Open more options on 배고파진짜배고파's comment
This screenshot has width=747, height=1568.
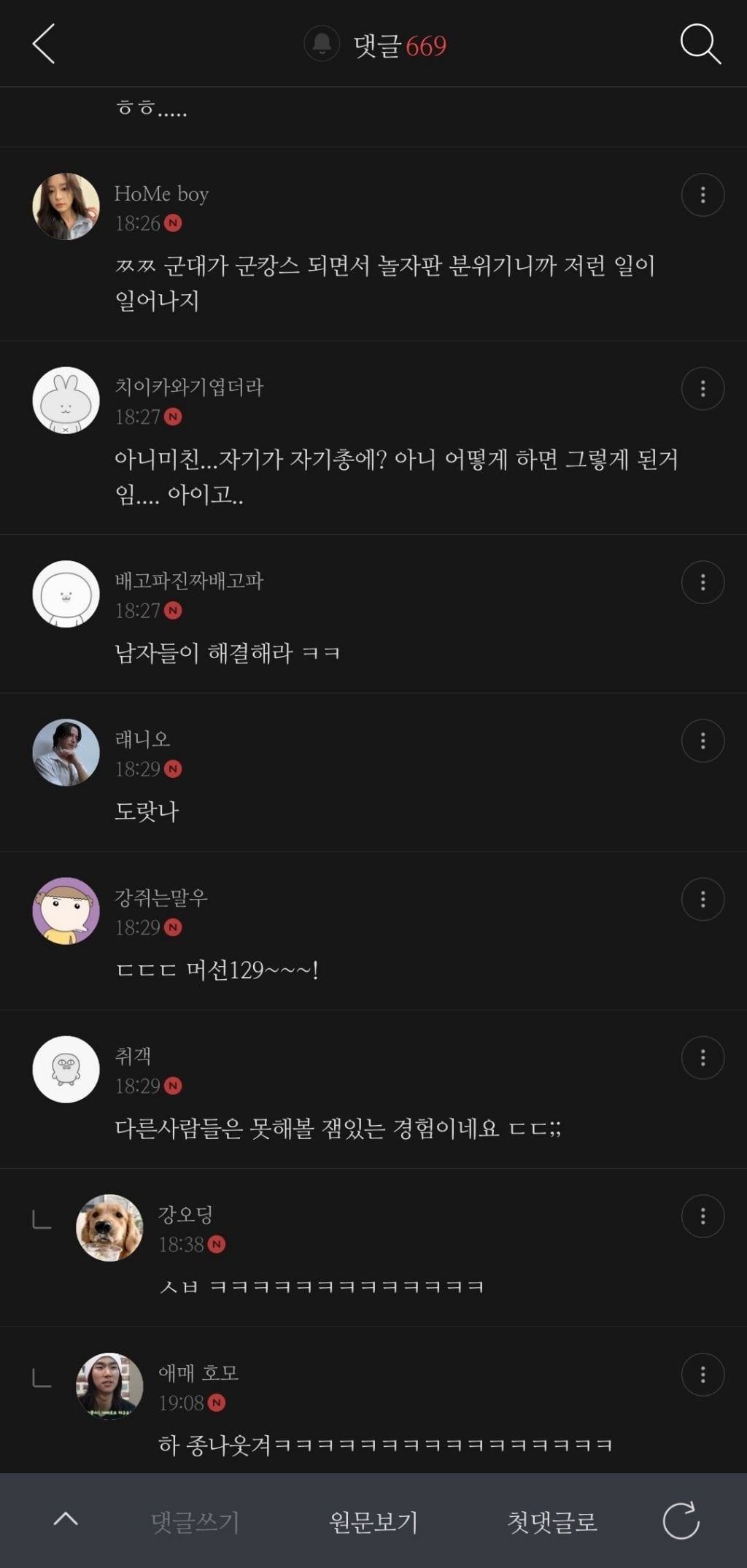(703, 582)
